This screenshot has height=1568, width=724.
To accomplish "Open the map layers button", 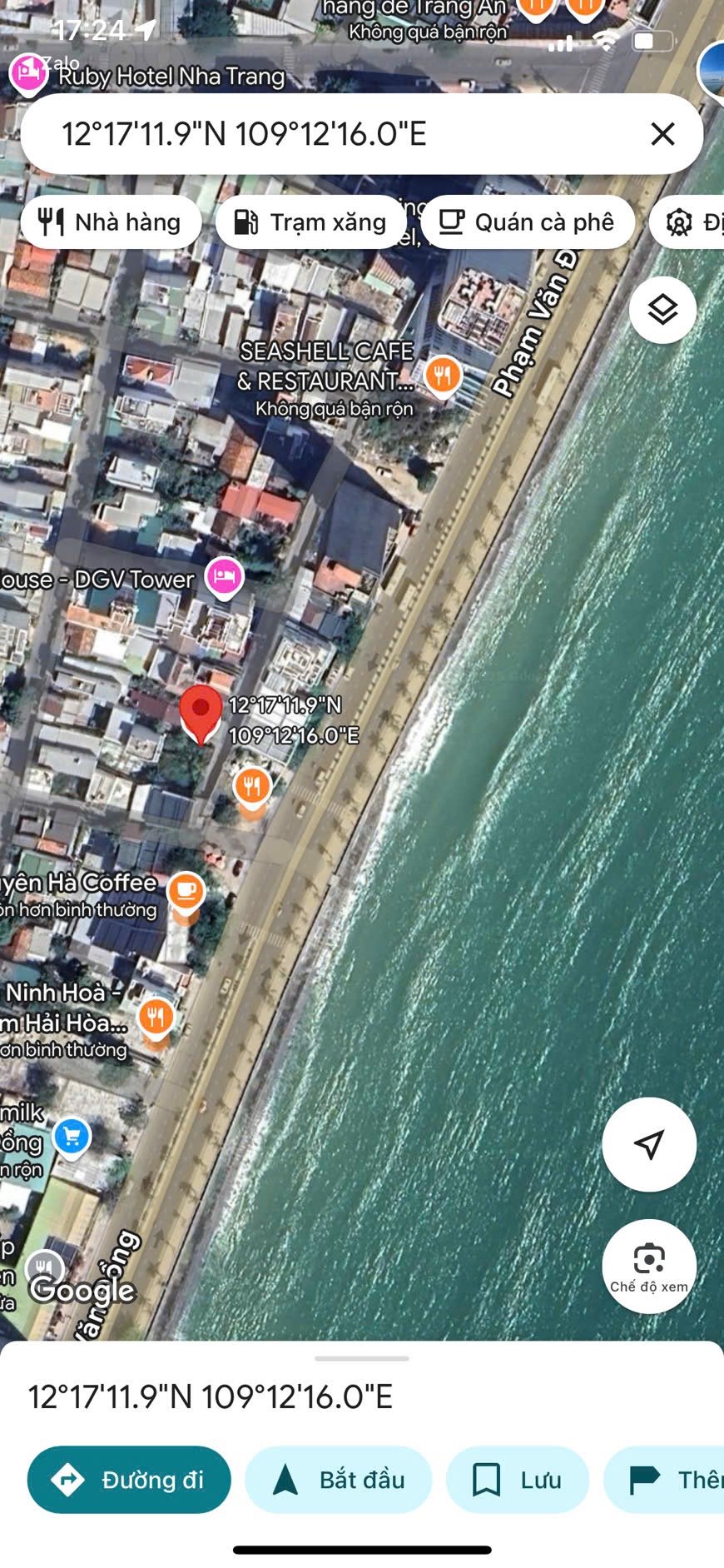I will click(662, 310).
